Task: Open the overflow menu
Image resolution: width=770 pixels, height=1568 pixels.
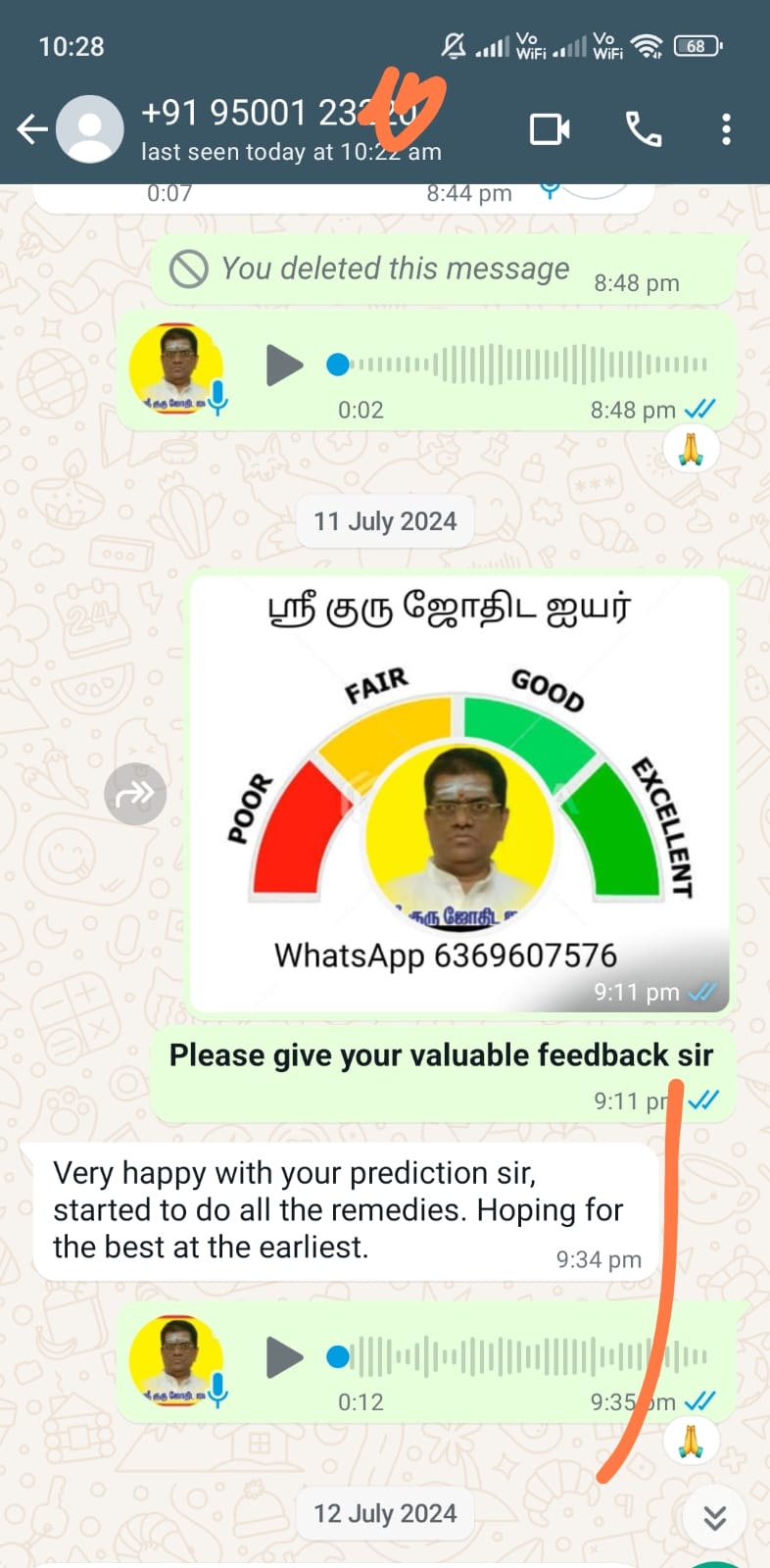Action: pos(726,129)
